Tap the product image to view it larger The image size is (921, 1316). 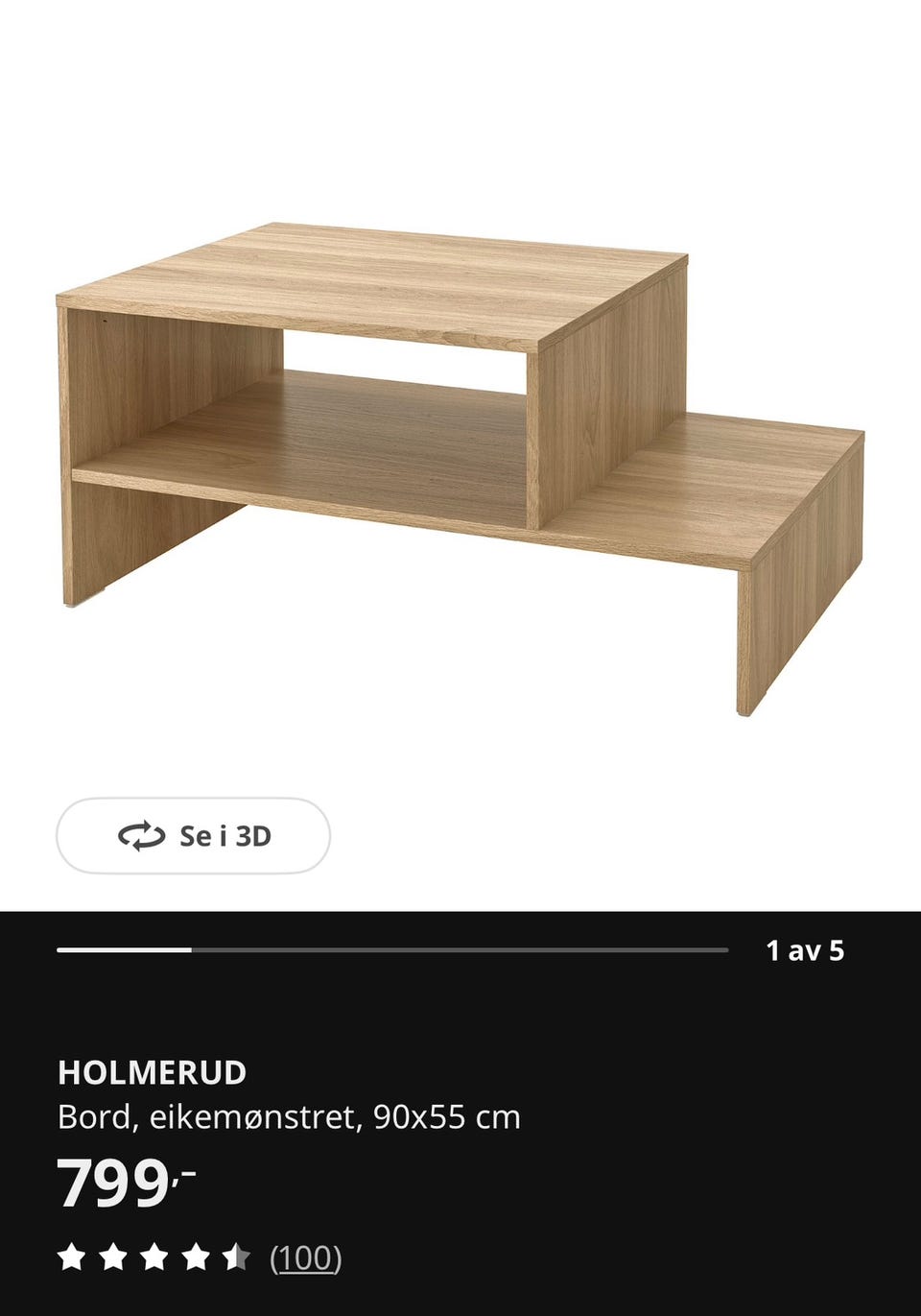[460, 451]
